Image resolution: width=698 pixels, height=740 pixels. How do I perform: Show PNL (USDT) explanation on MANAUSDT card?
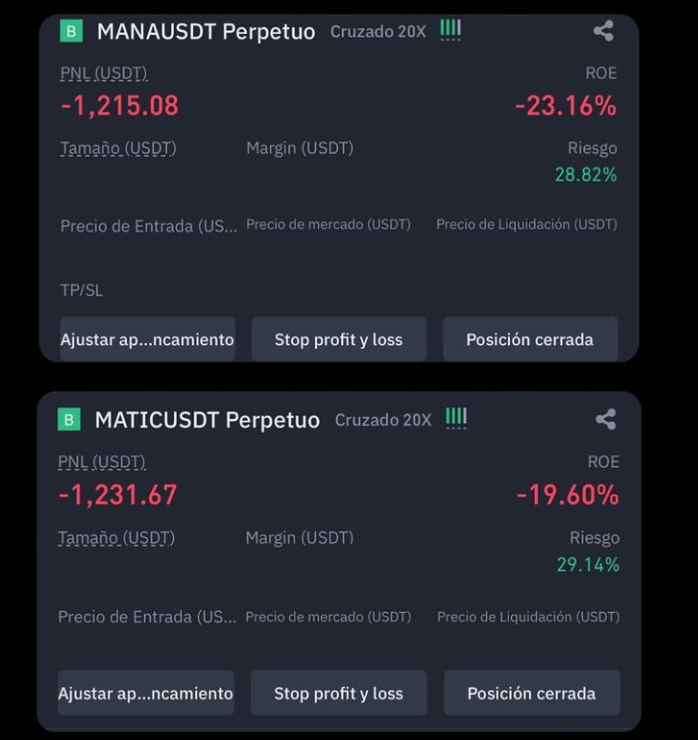point(104,74)
